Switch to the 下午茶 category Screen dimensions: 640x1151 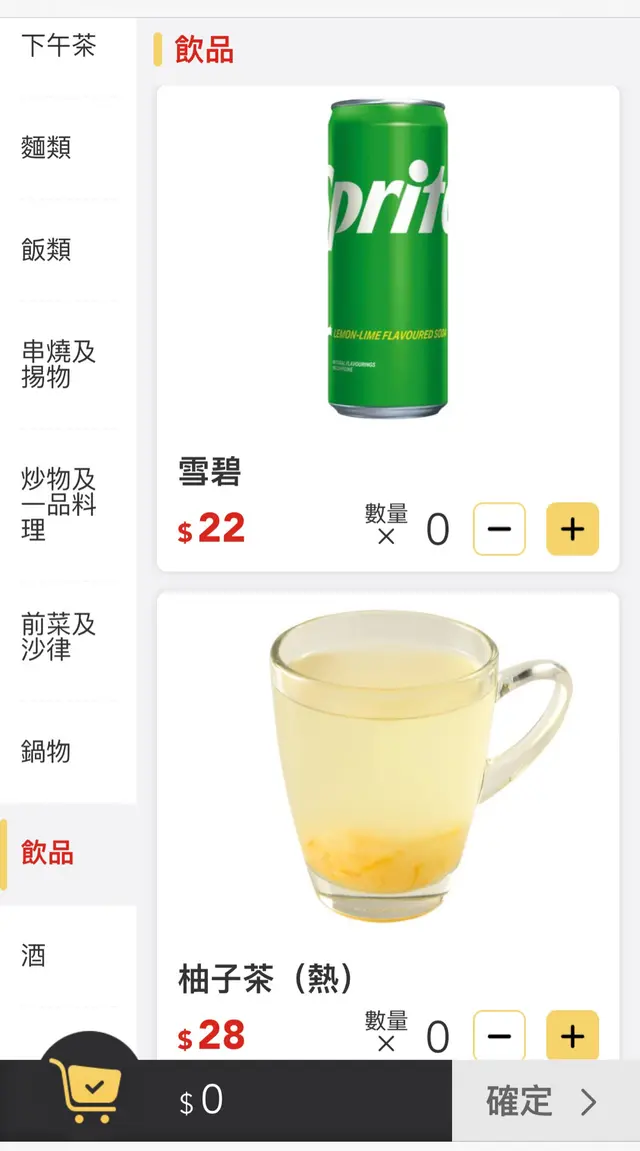coord(59,46)
